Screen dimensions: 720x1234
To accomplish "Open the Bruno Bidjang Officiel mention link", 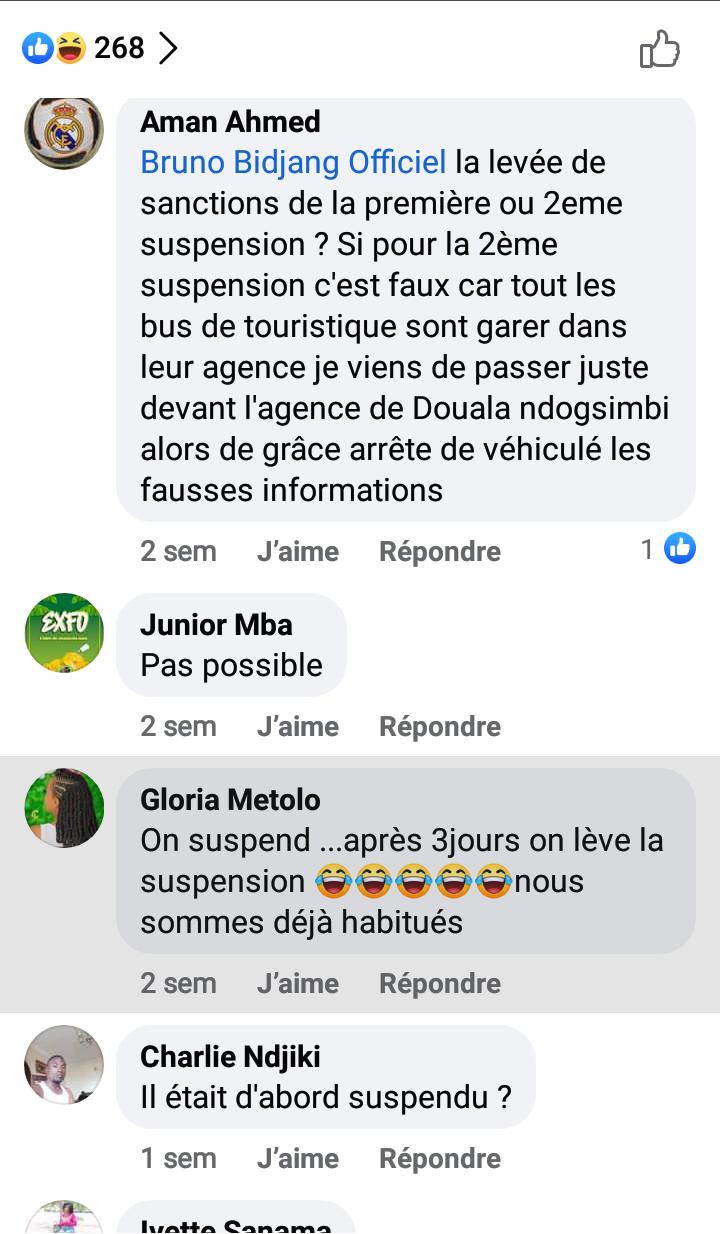I will (x=293, y=162).
